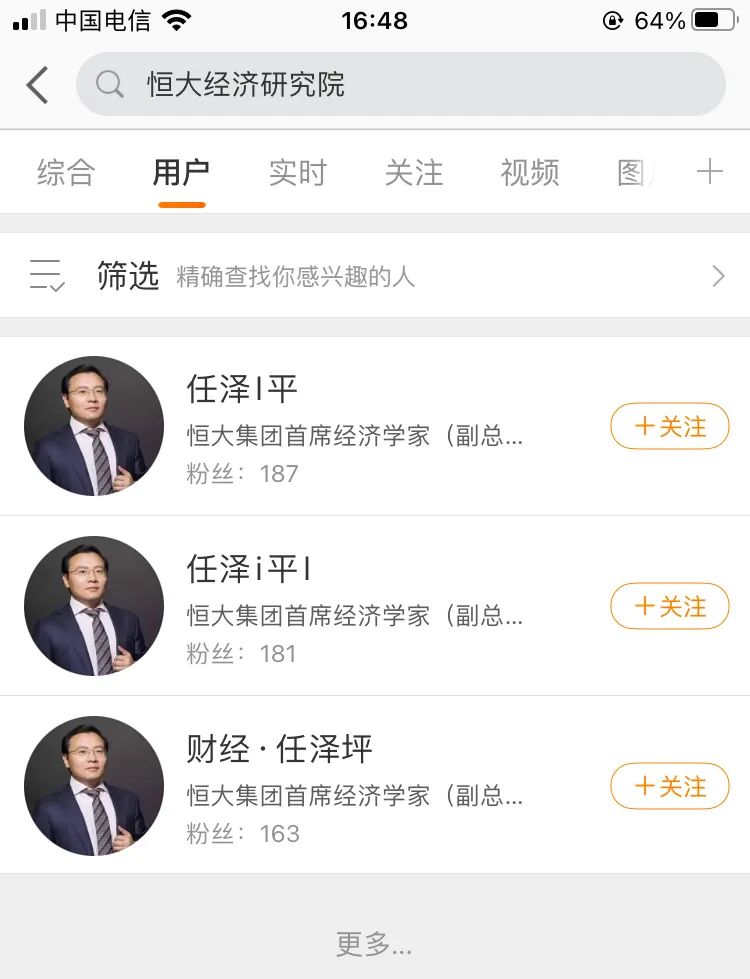Switch to the 视频 tab
The image size is (750, 979).
pyautogui.click(x=529, y=172)
